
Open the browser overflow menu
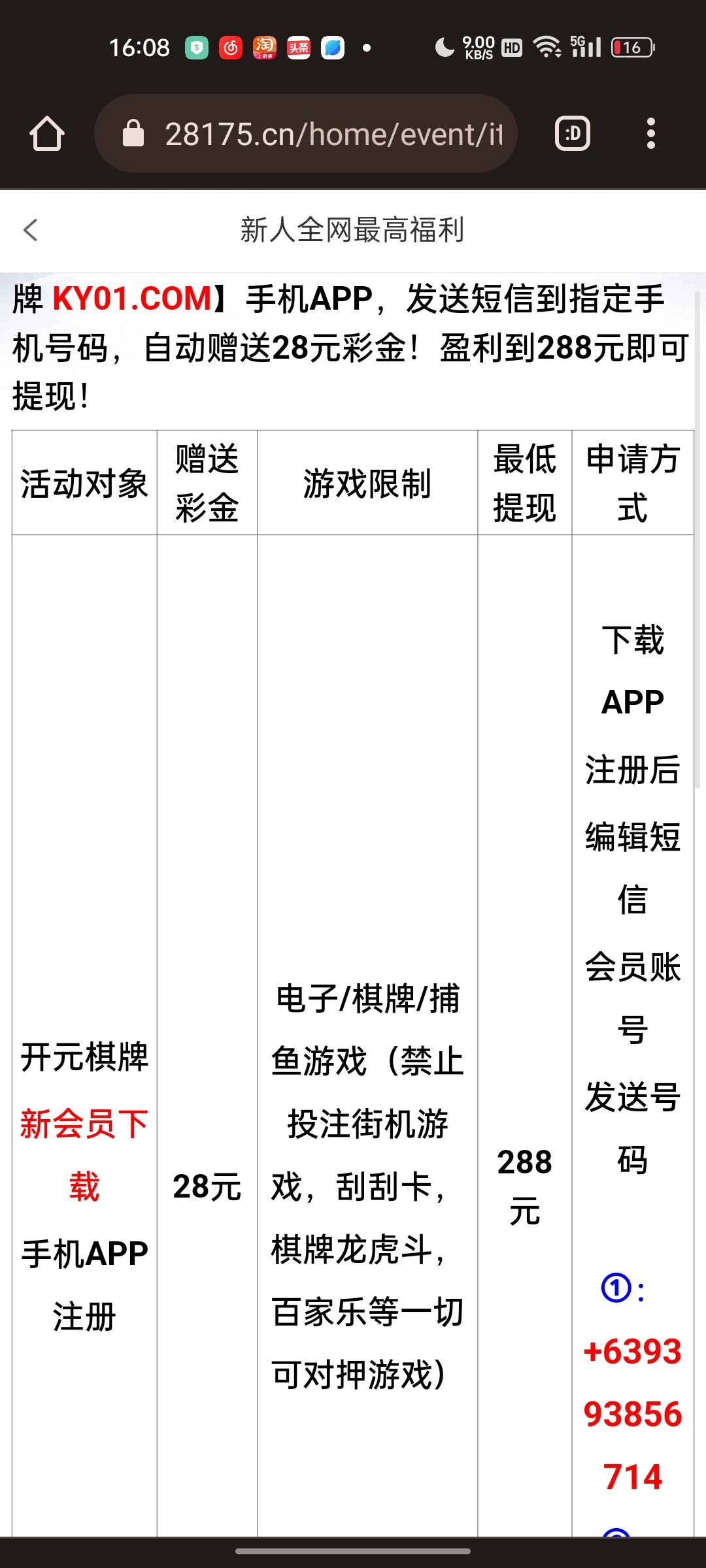[650, 134]
